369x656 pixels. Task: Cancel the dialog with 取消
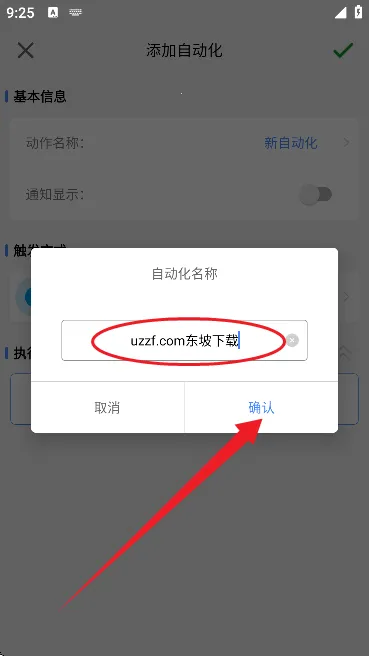pos(107,407)
